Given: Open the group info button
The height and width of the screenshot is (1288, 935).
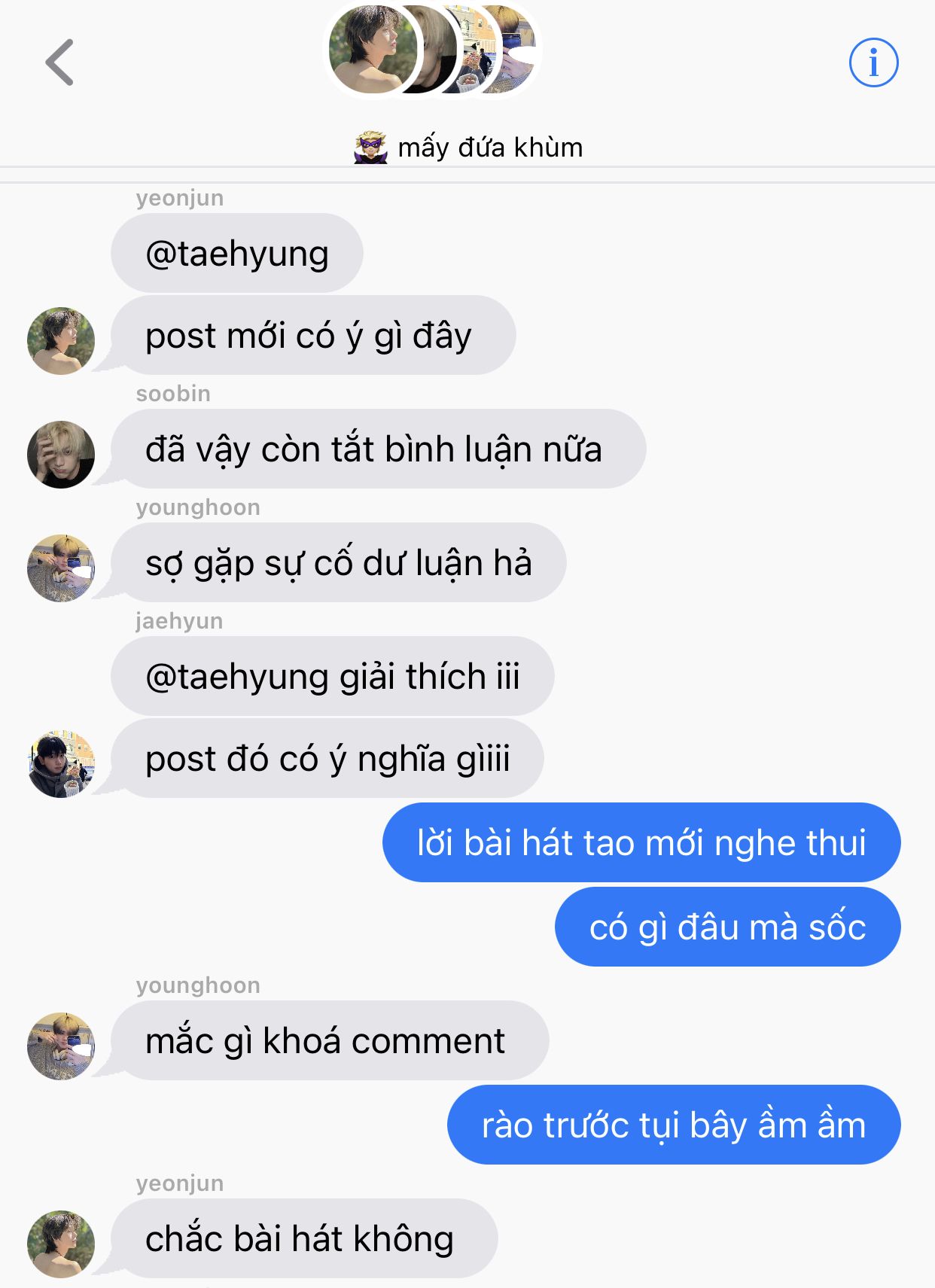Looking at the screenshot, I should tap(873, 62).
